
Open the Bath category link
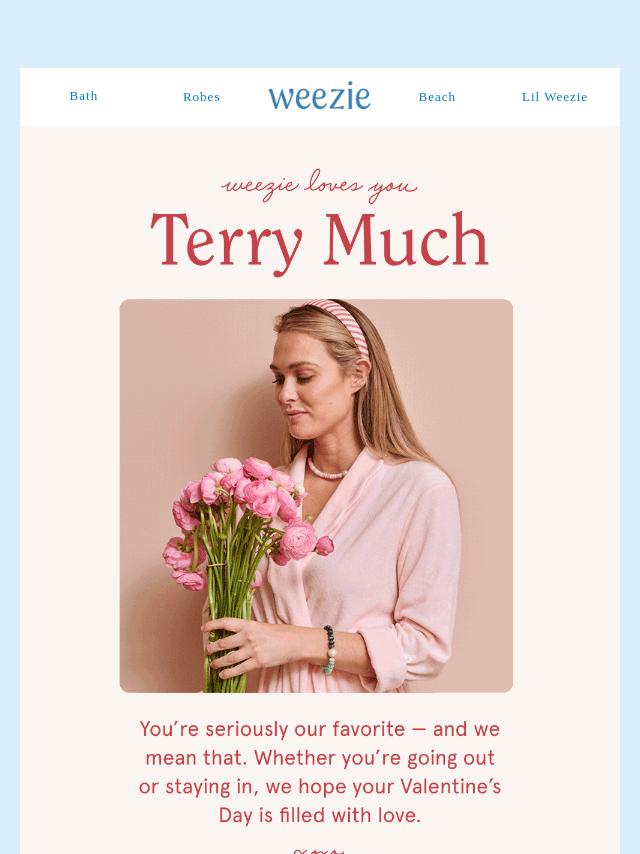click(84, 96)
